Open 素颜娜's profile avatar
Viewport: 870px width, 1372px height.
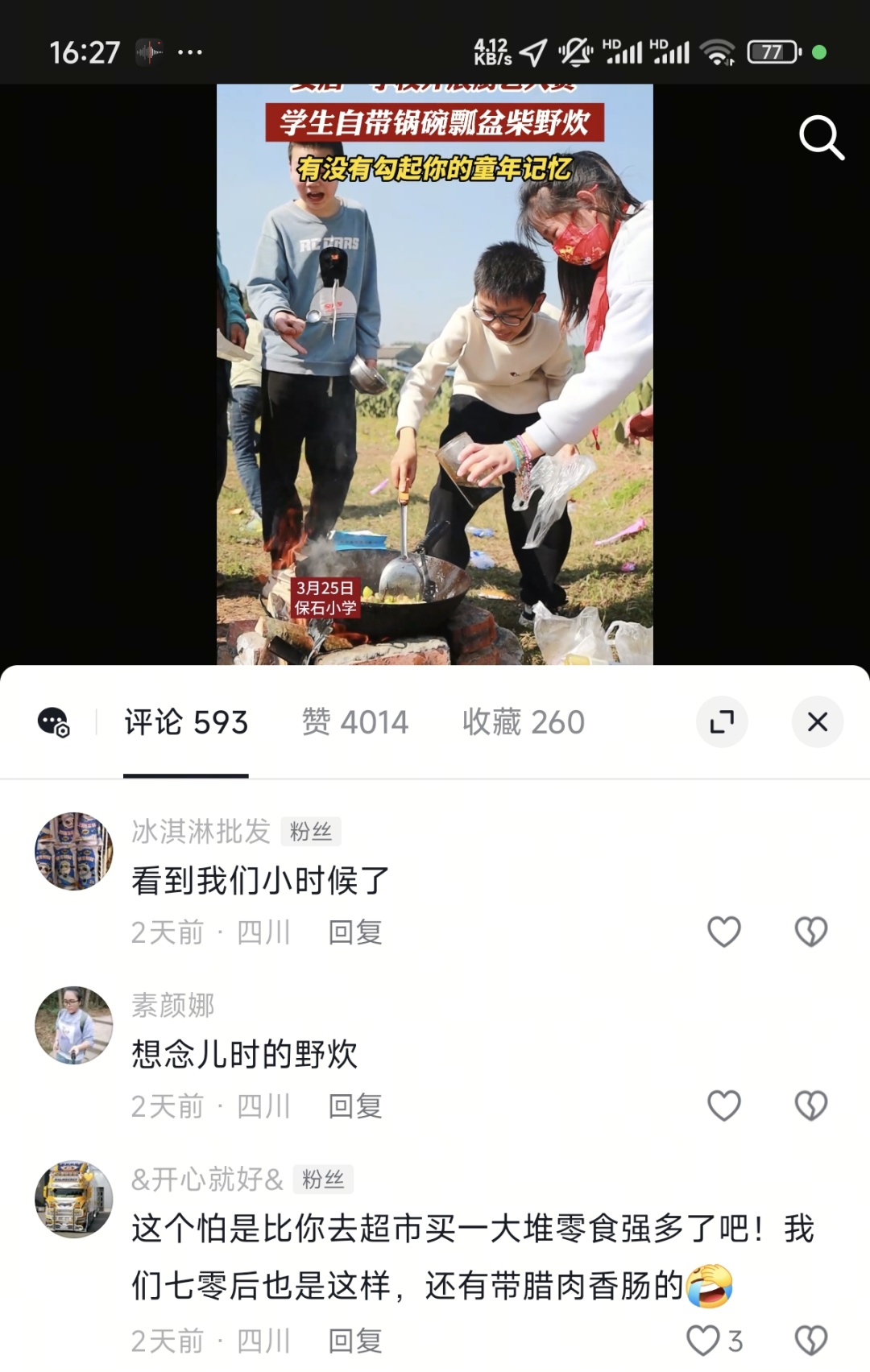pos(74,1025)
